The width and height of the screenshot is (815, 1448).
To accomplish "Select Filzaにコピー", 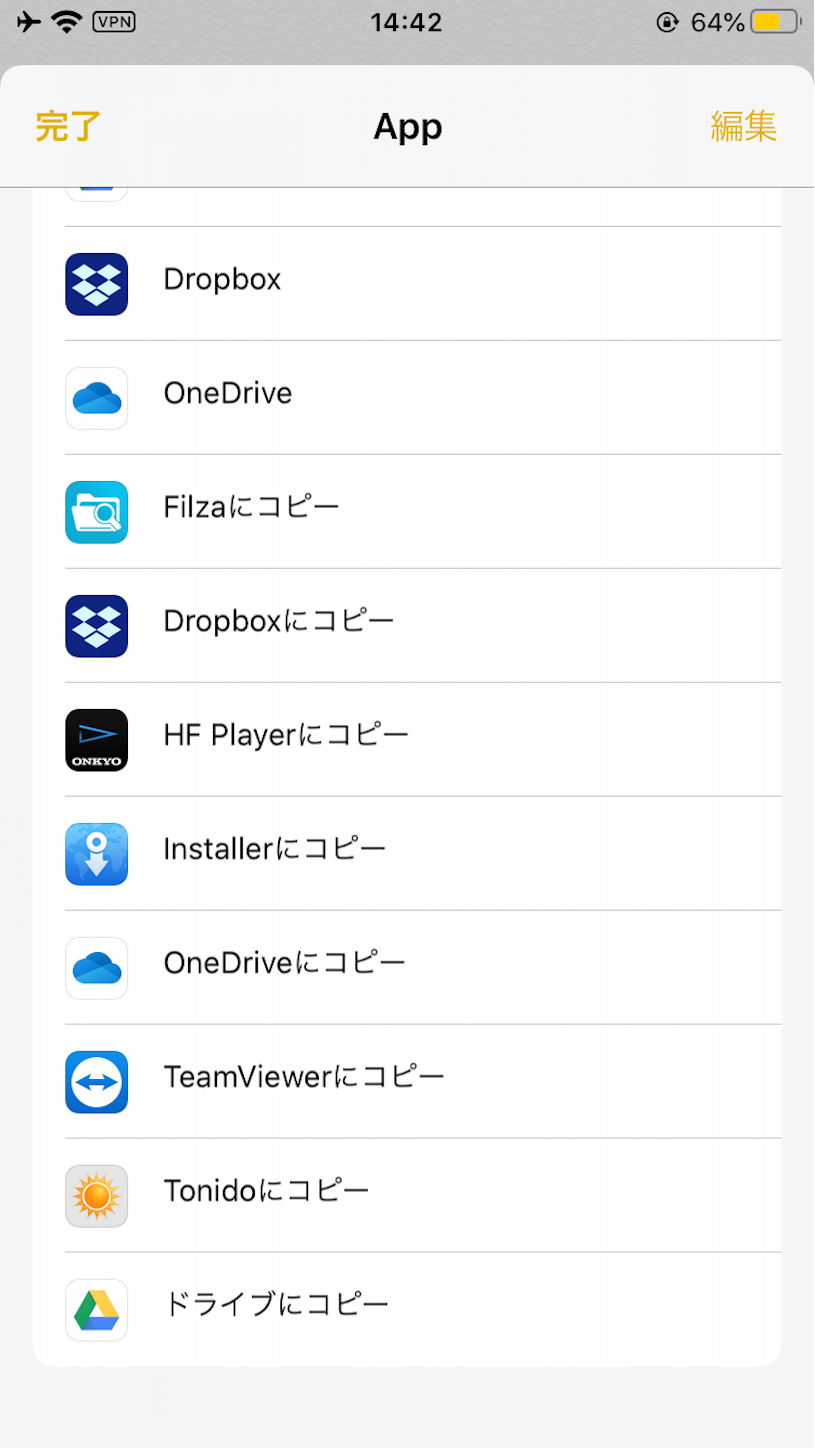I will click(407, 511).
